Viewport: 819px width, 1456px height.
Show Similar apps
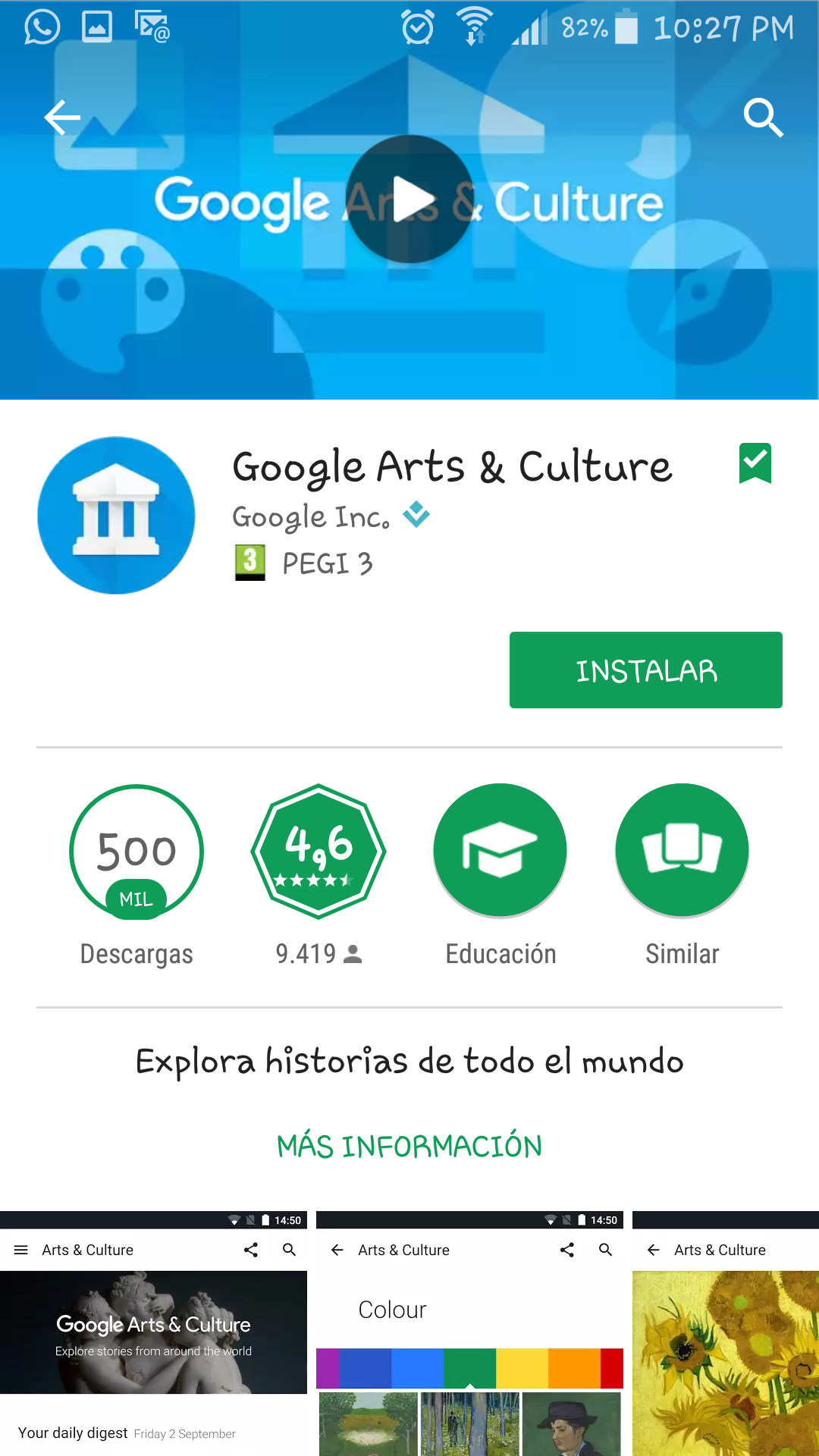pos(682,851)
